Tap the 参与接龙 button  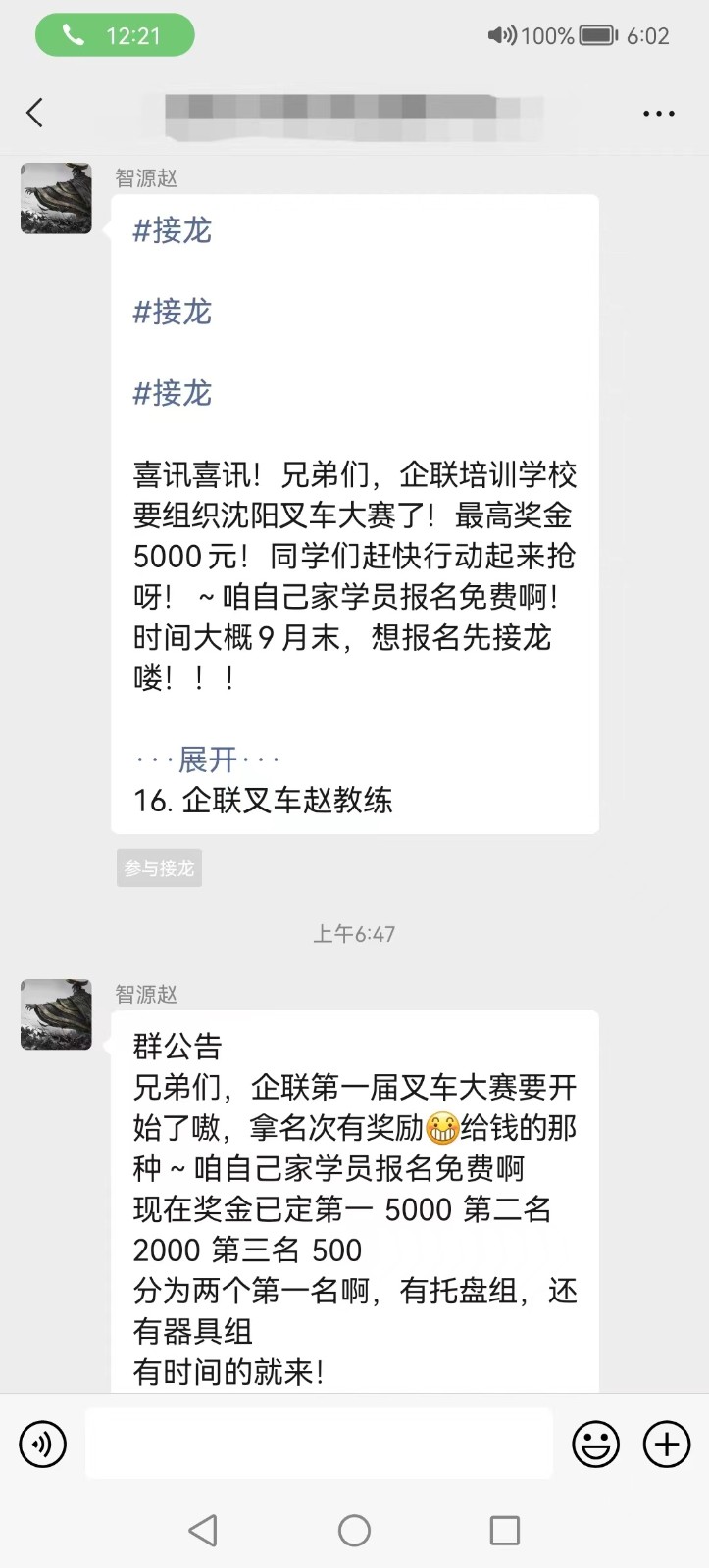pyautogui.click(x=159, y=868)
